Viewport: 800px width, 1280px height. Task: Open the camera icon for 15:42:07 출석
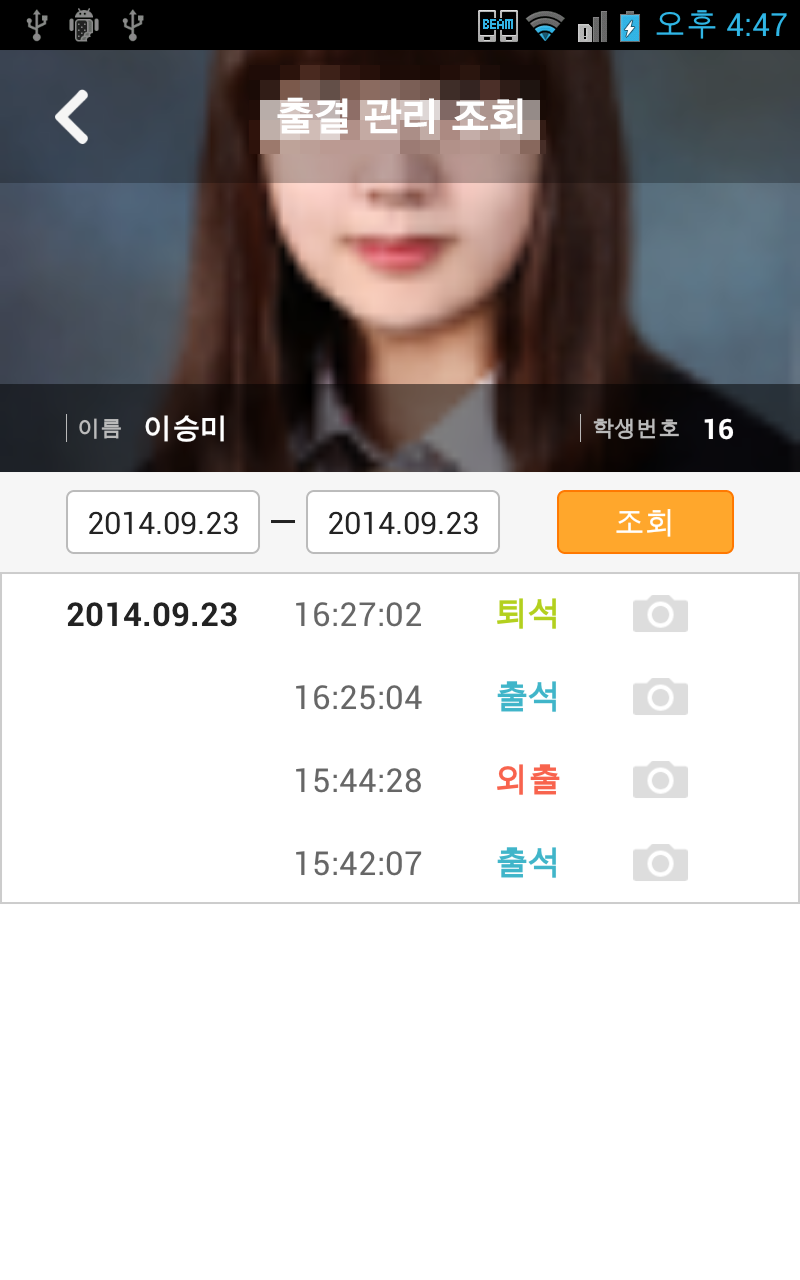660,863
